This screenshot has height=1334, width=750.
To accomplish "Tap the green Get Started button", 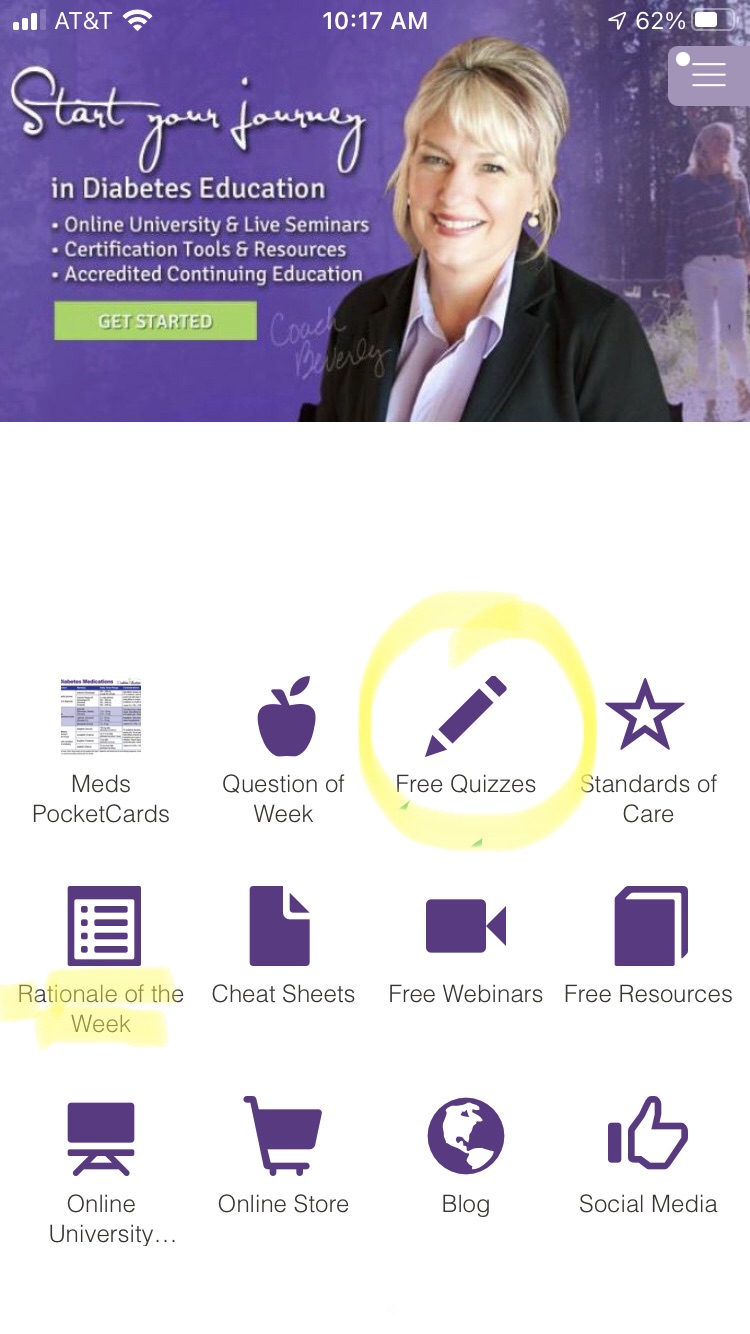I will coord(155,322).
